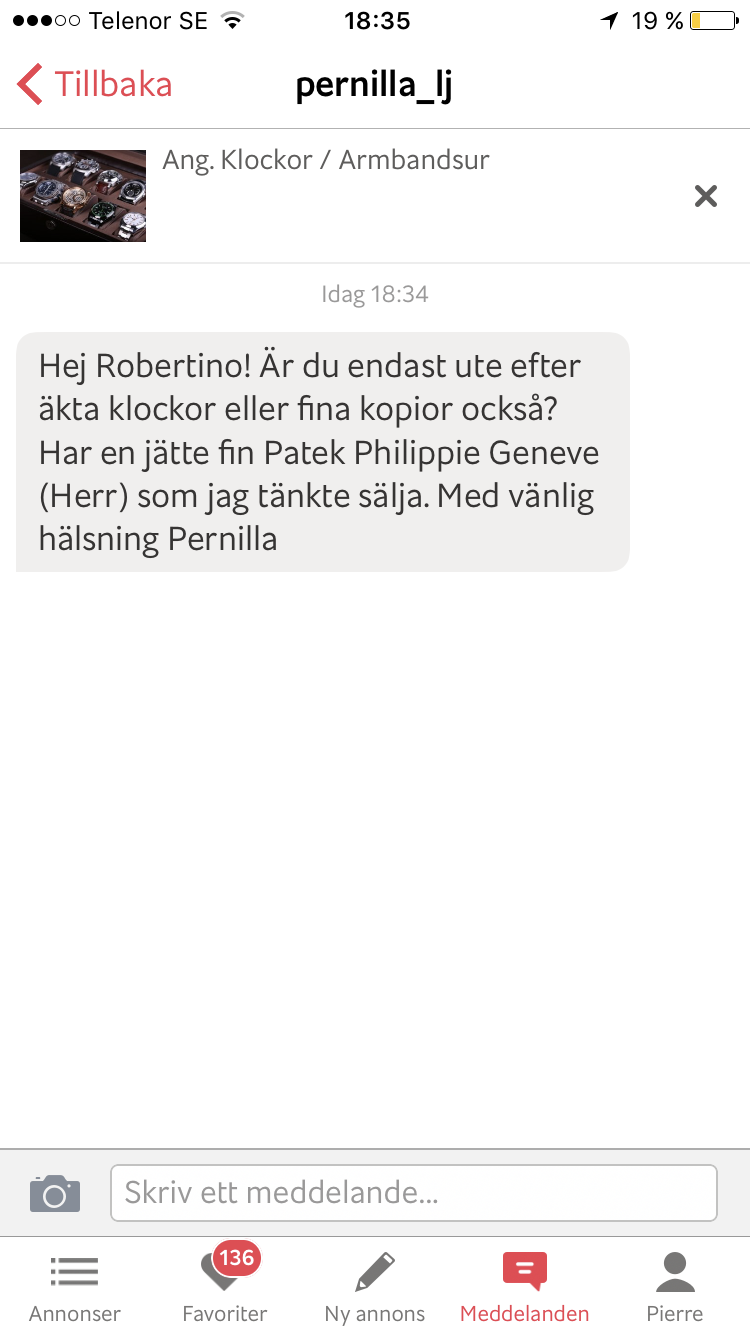Focus the Skriv ett meddelande field

coord(414,1193)
